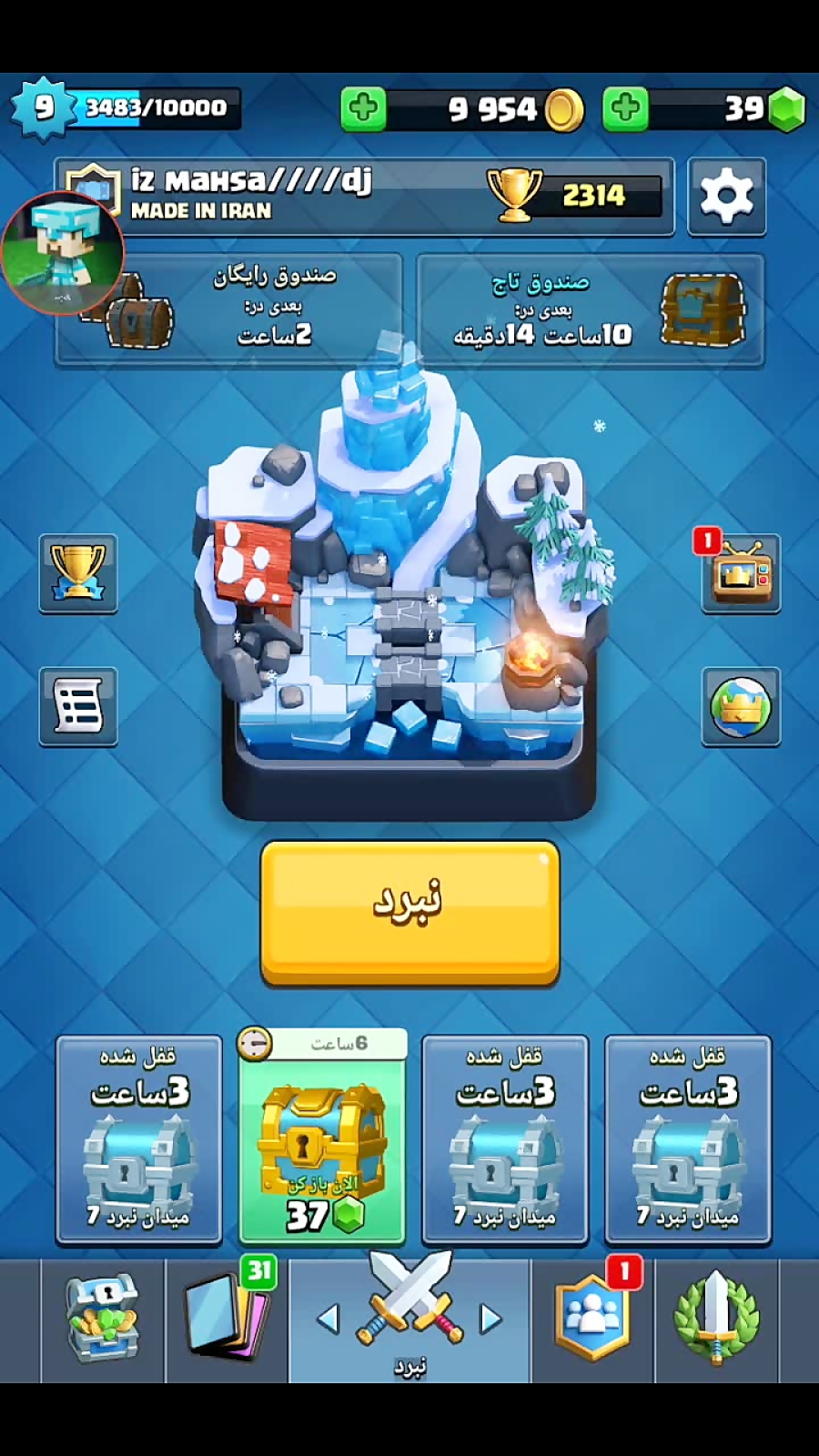
Task: Open the trophy leaderboard icon
Action: tap(78, 572)
